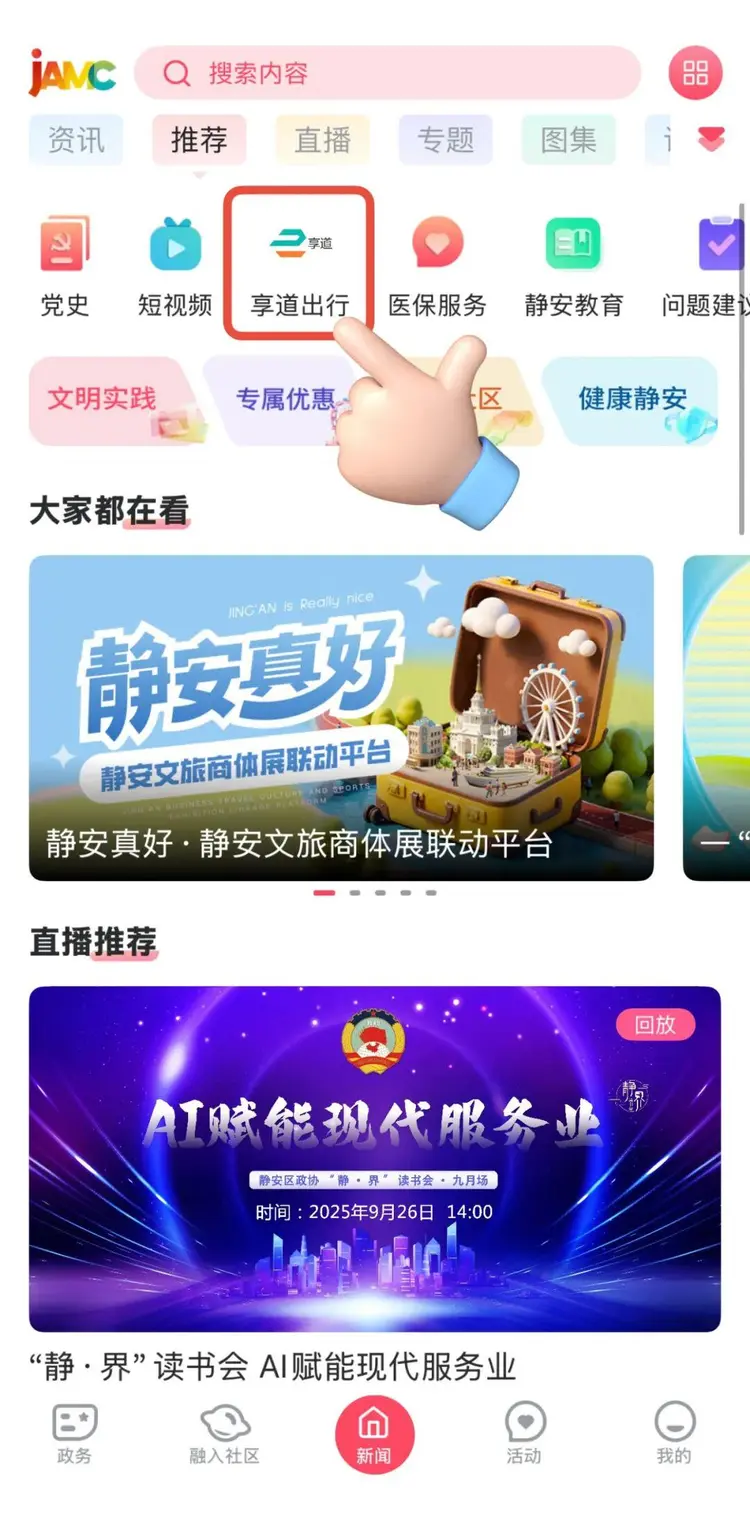Tap the 搜索内容 search field
Image resolution: width=750 pixels, height=1514 pixels.
coord(390,73)
